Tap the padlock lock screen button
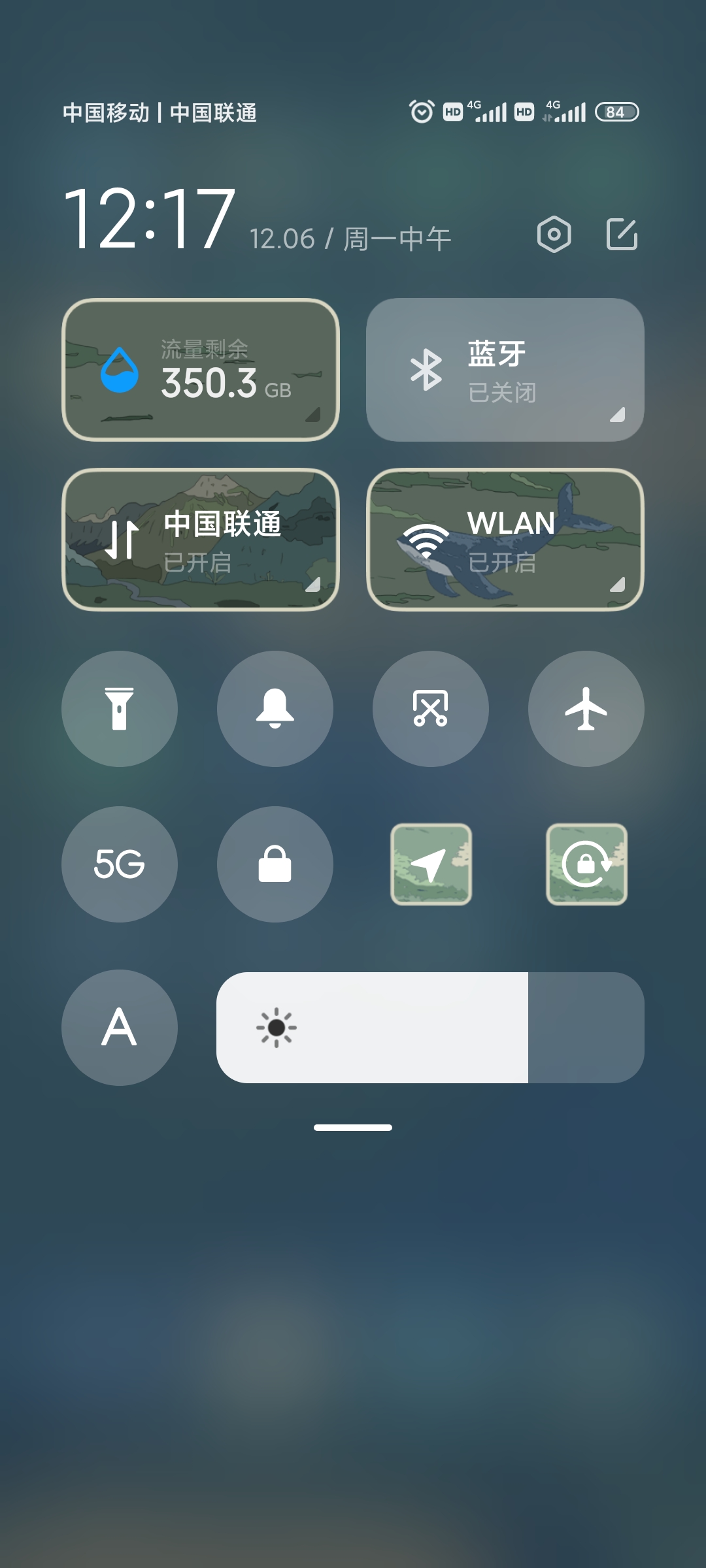Screen dimensions: 706x1568 (275, 864)
